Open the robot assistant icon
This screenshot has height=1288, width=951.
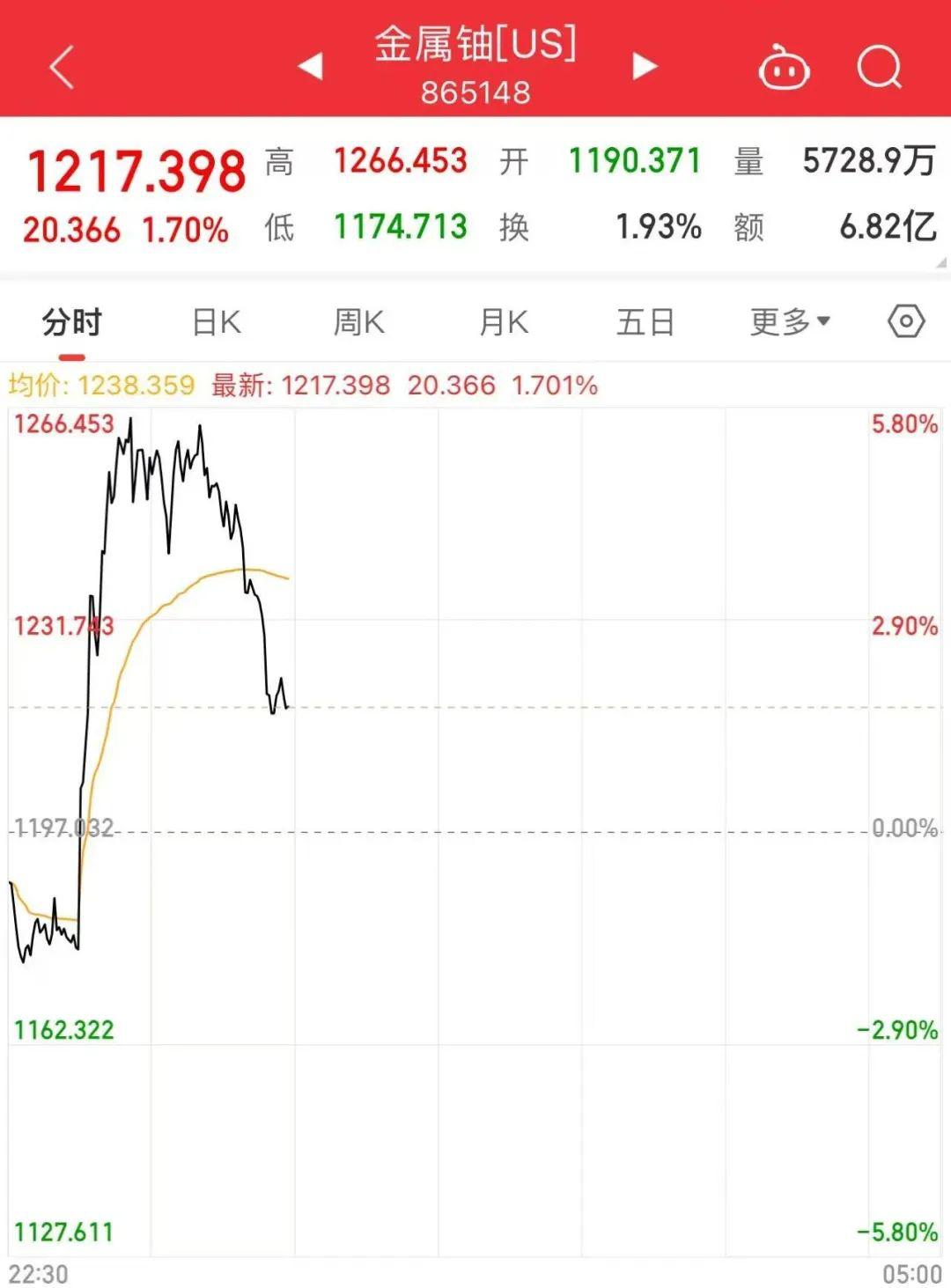click(x=784, y=69)
